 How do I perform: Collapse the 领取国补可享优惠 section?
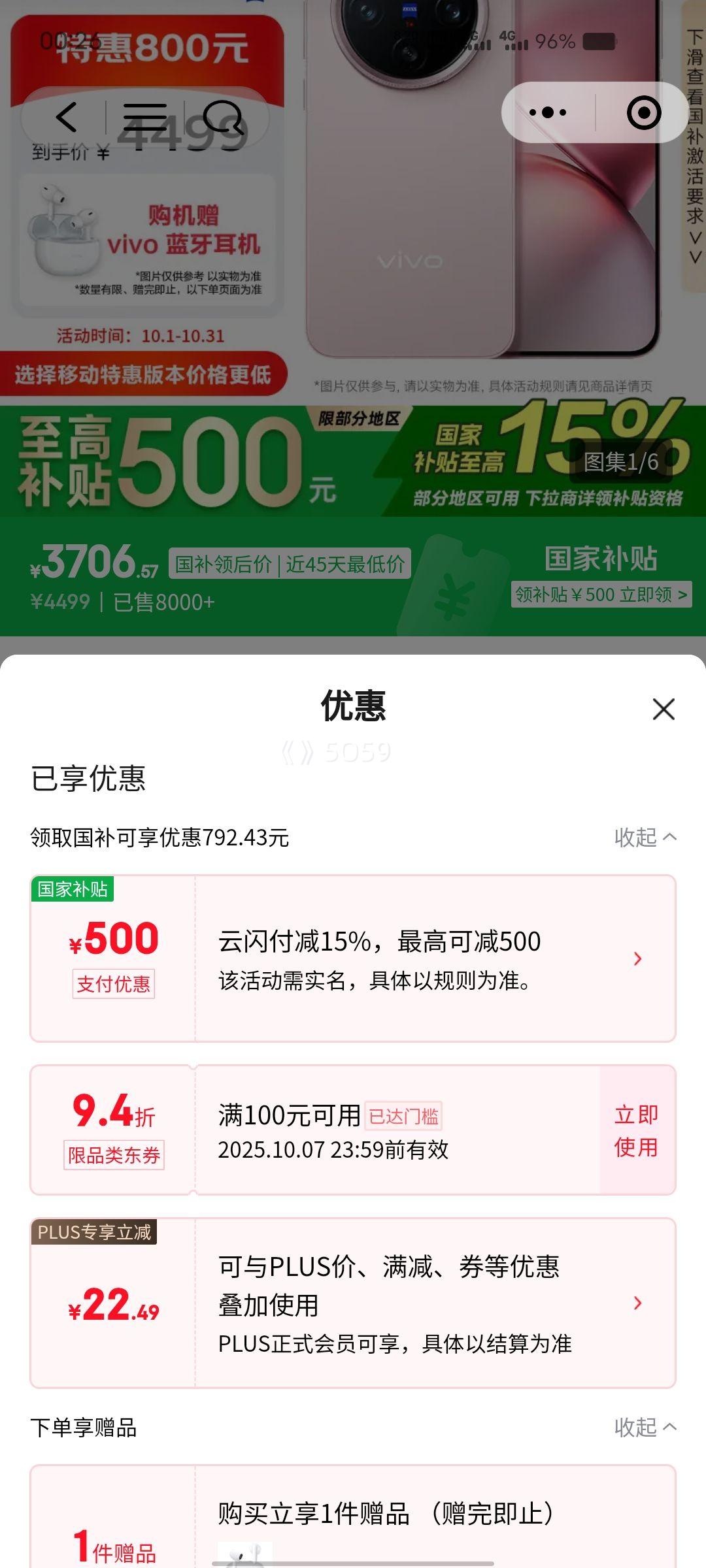coord(645,837)
